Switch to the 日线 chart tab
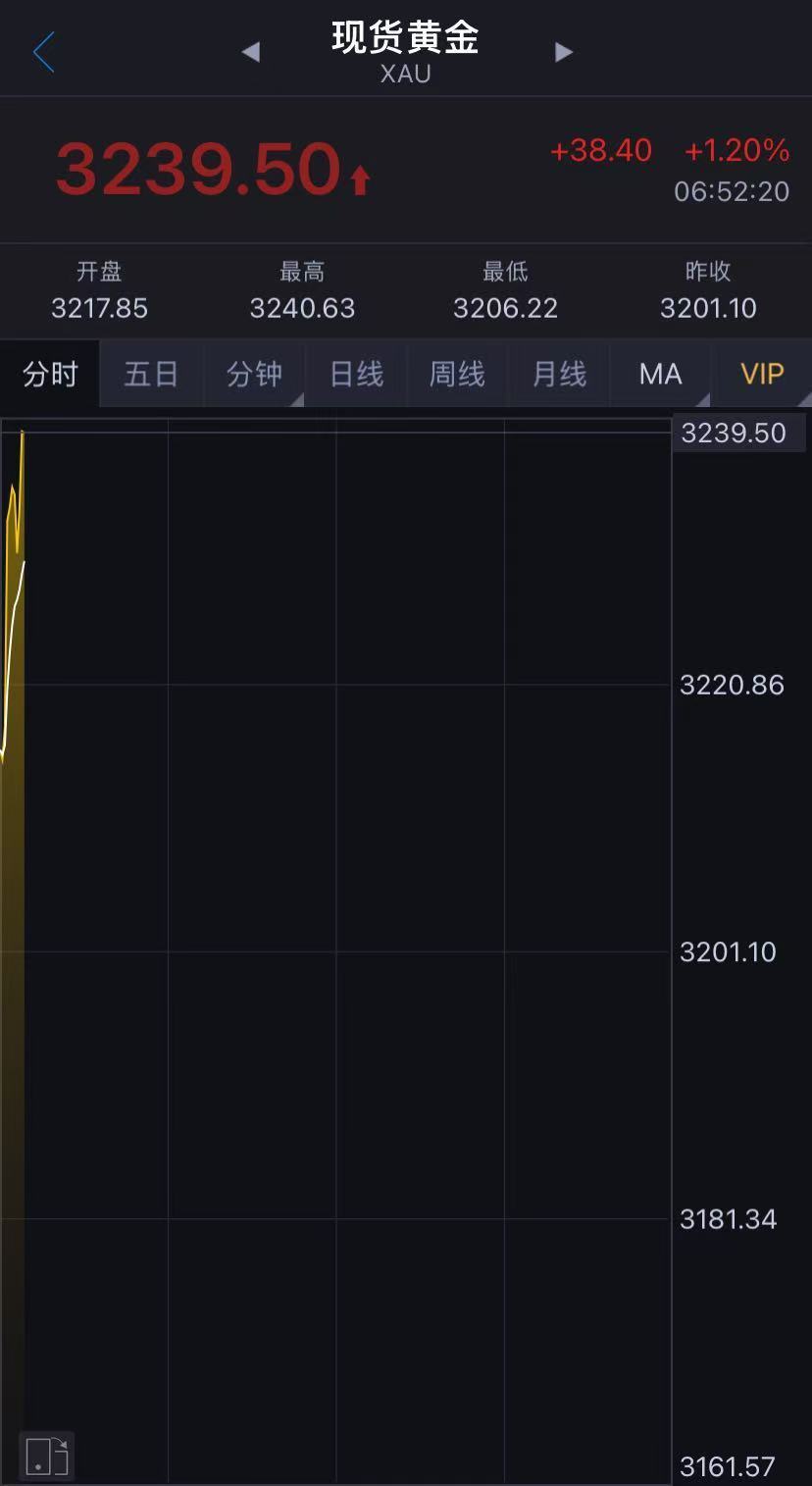Viewport: 812px width, 1486px height. pyautogui.click(x=356, y=374)
